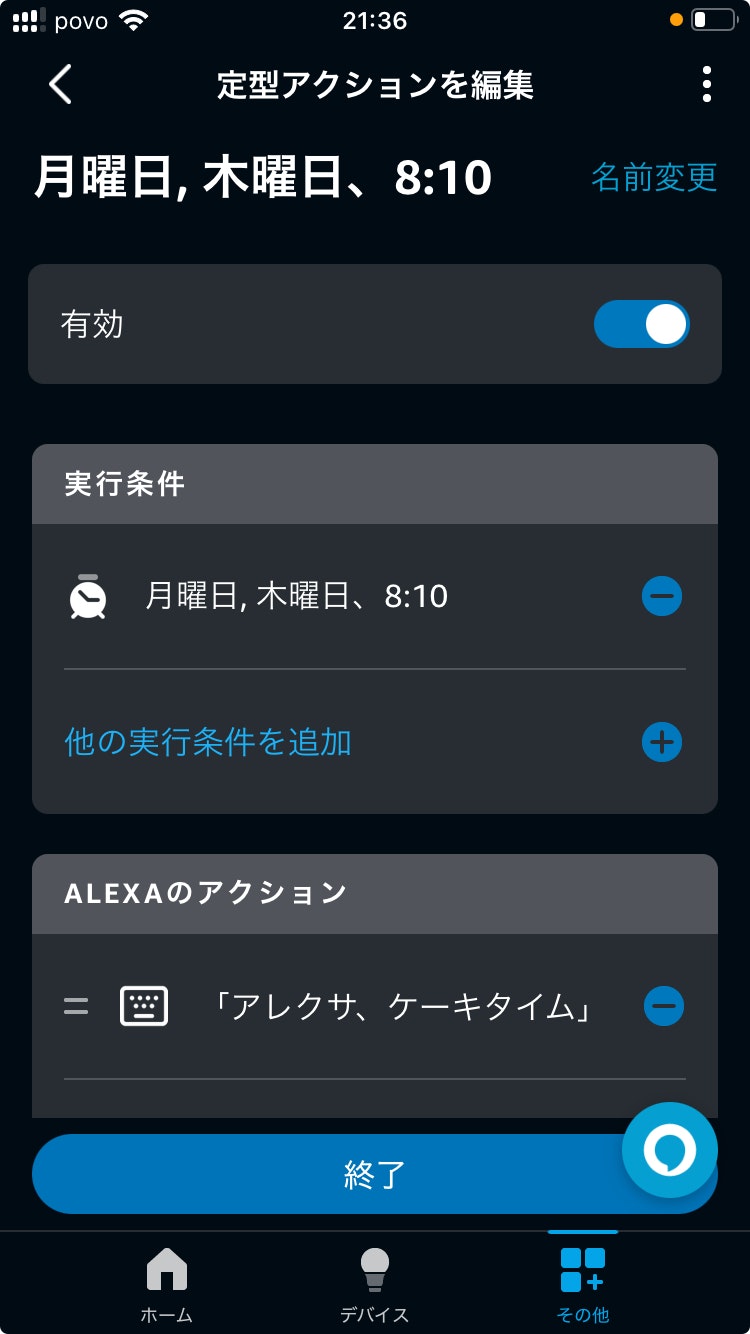The image size is (750, 1334).
Task: Turn off the 有効 switch
Action: [x=641, y=325]
